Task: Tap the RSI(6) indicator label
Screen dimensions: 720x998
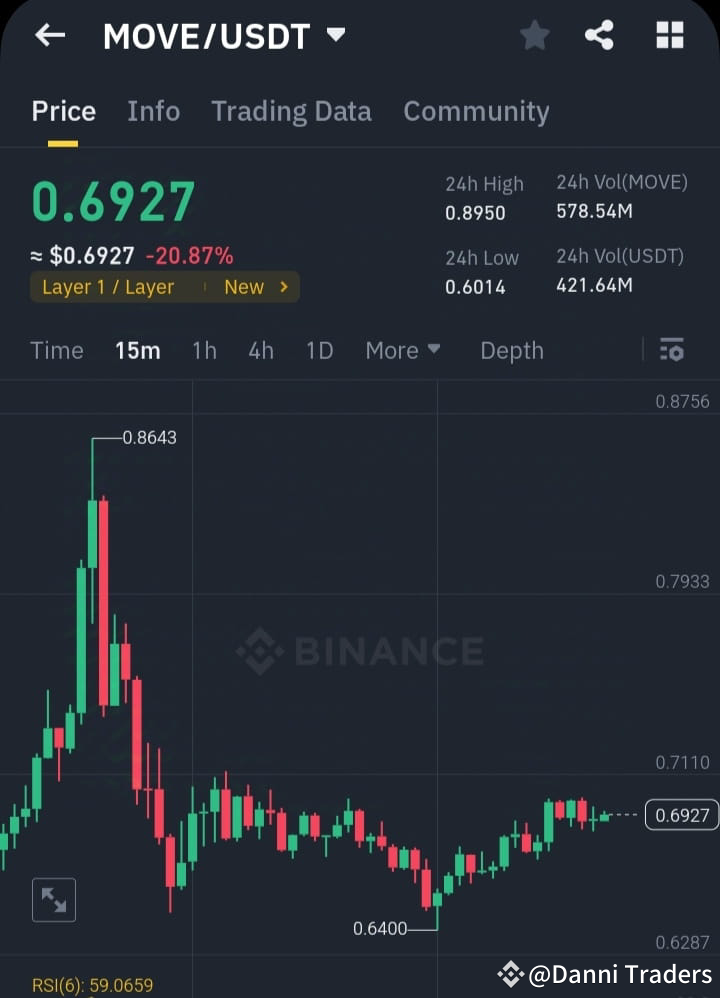Action: pos(91,985)
